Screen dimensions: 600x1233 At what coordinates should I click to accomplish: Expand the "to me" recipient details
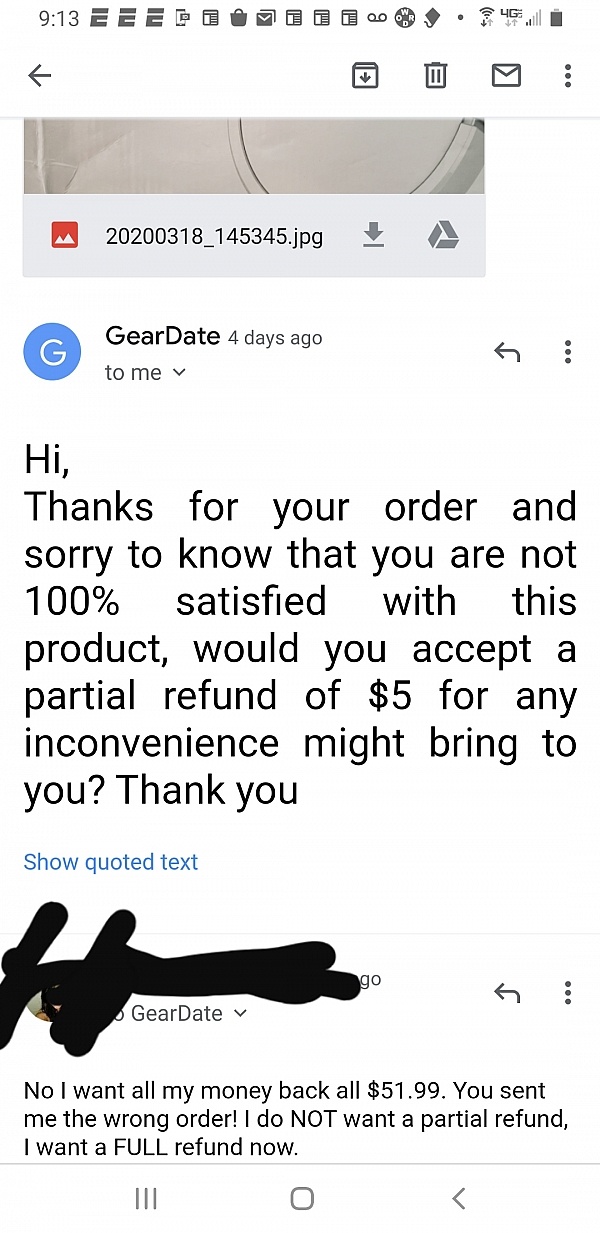point(146,372)
